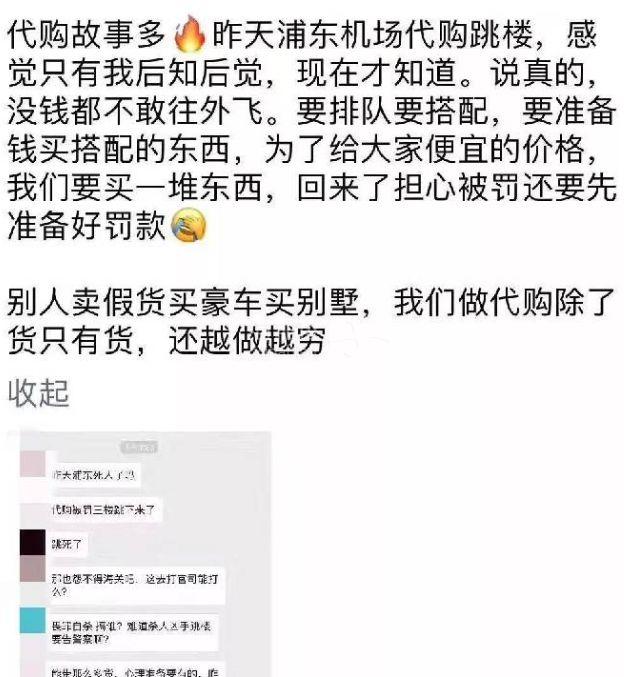
Task: Open the attached chat screenshot image
Action: (x=140, y=554)
